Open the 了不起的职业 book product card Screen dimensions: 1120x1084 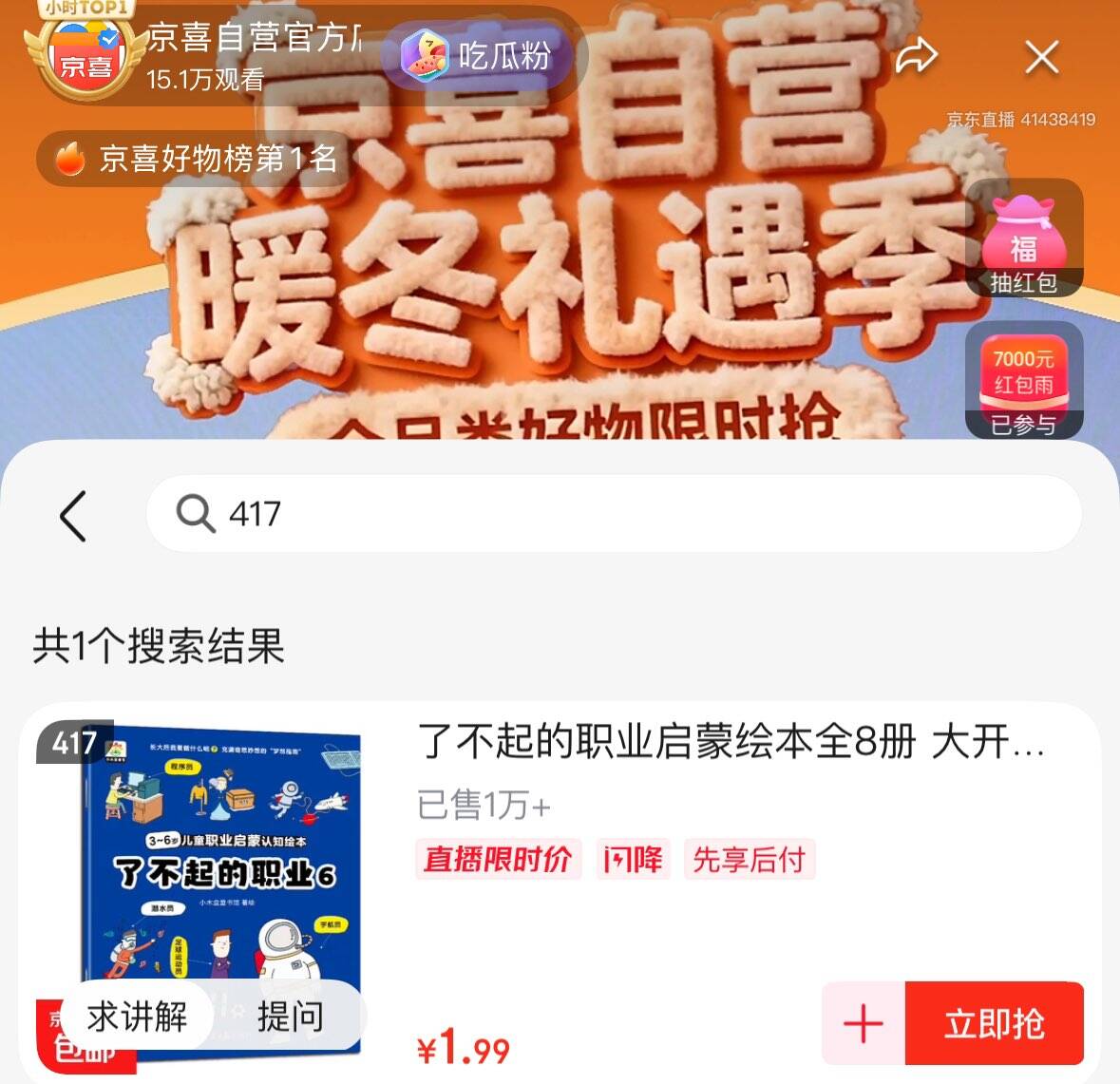point(730,742)
